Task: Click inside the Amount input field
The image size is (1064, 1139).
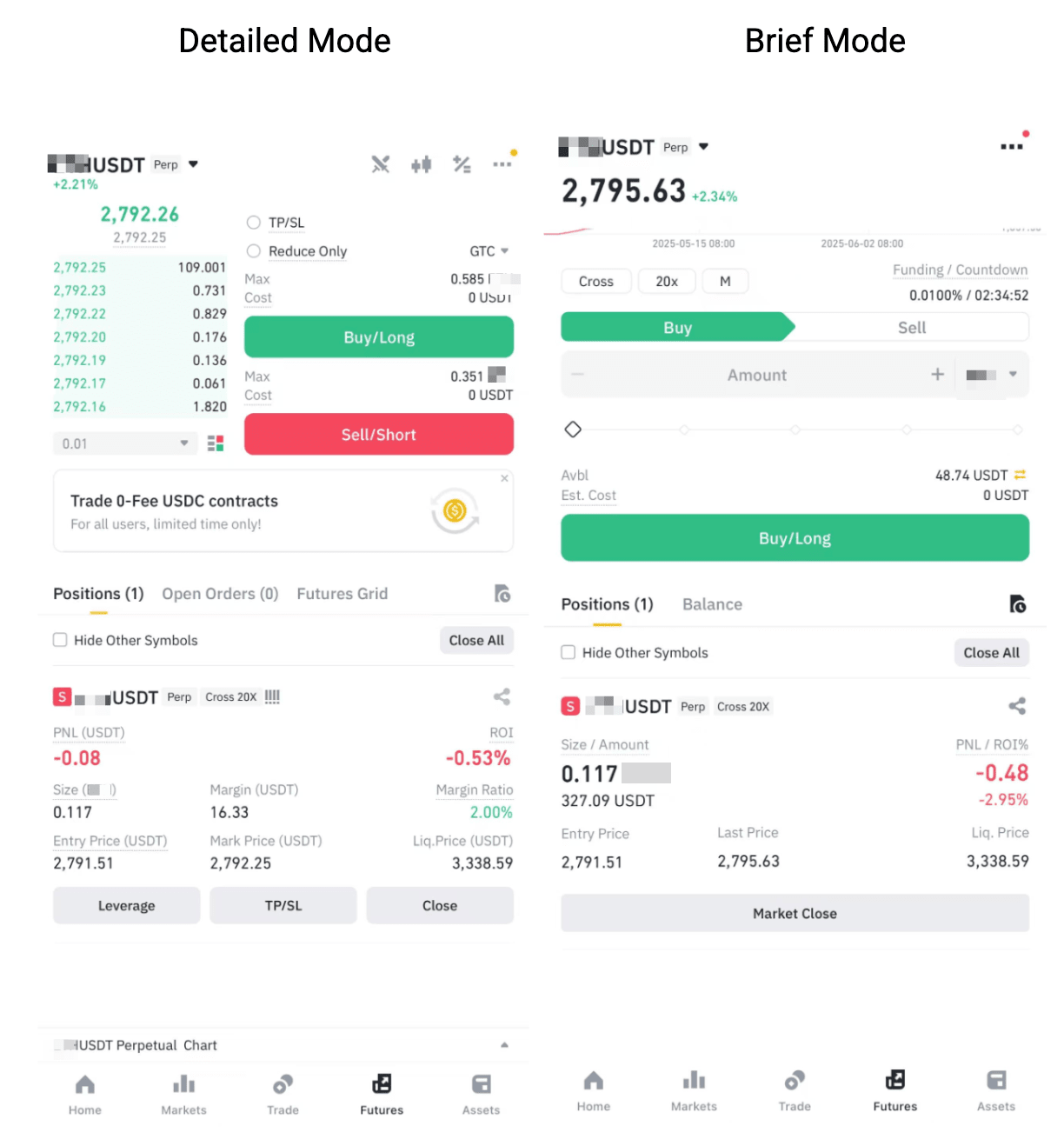Action: pos(757,375)
